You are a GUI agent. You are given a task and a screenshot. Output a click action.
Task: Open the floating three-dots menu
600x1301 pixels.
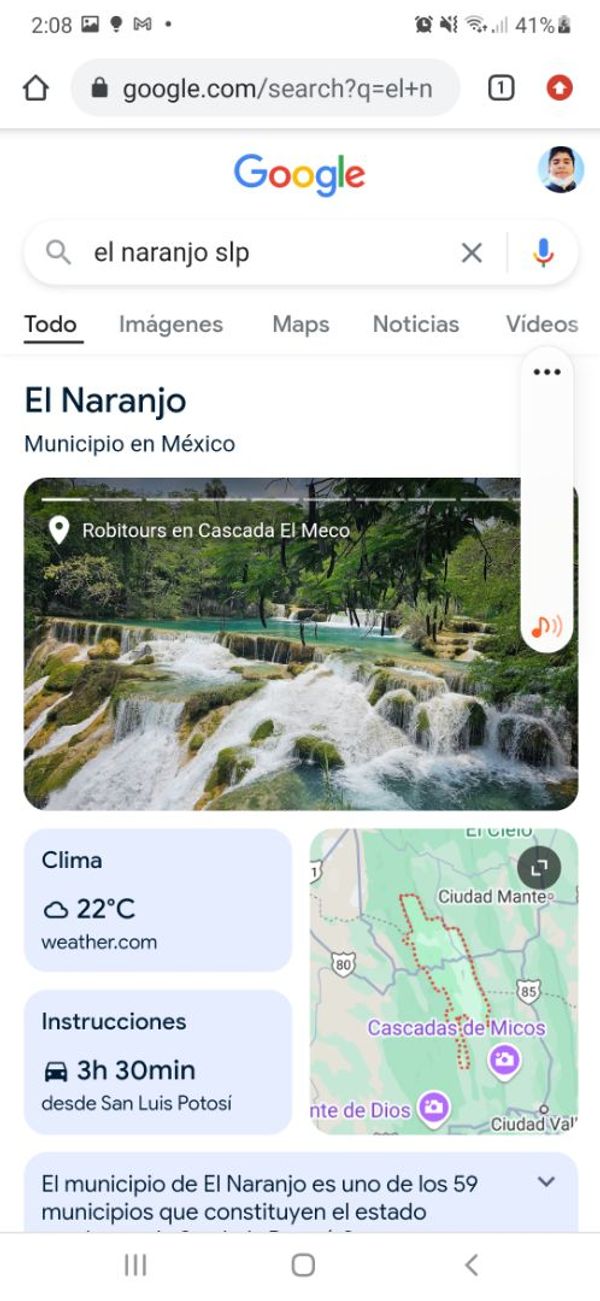point(547,372)
